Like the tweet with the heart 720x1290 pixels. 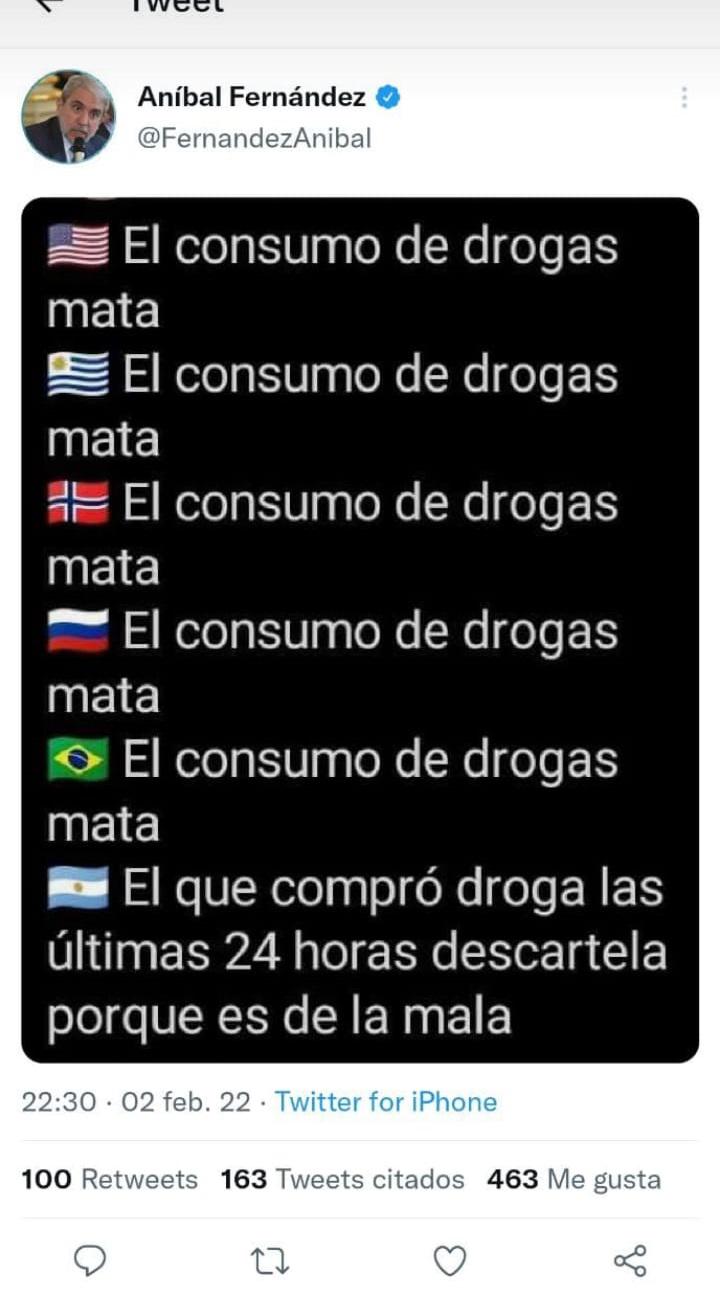click(450, 1261)
